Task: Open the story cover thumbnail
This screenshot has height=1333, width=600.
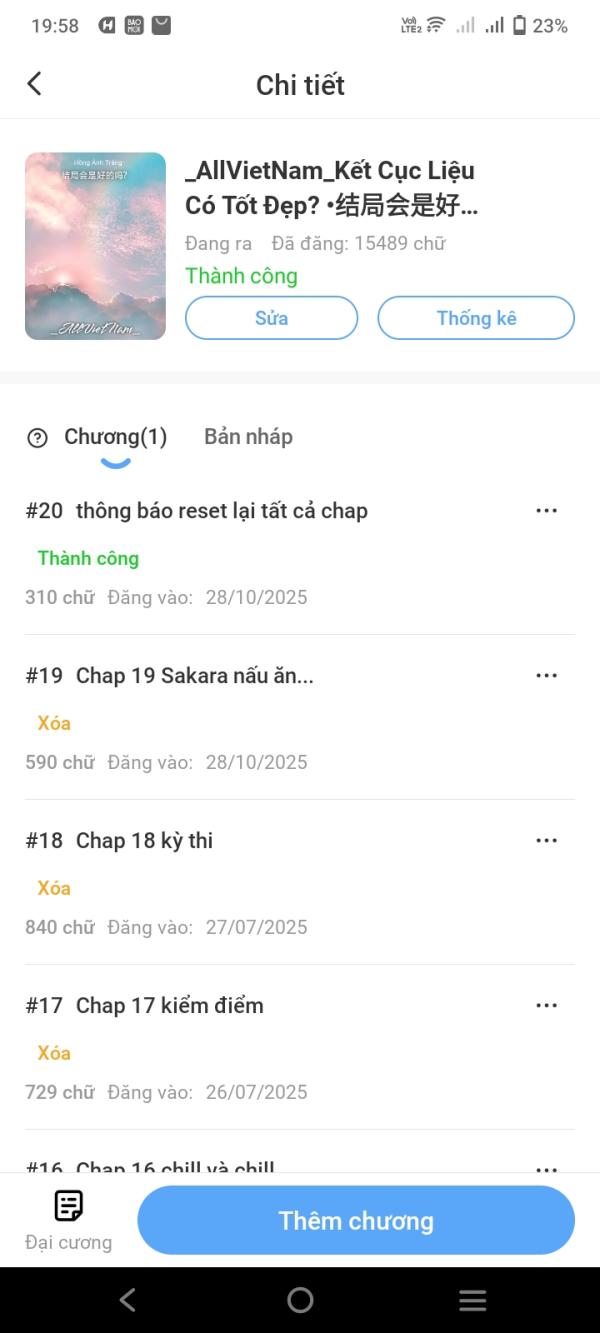Action: pos(95,246)
